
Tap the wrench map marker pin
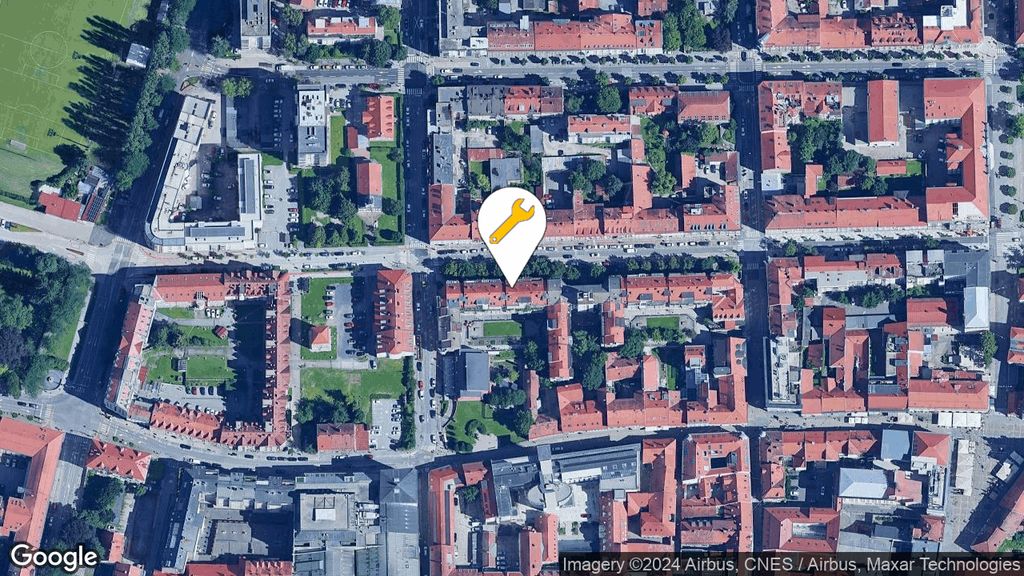[x=511, y=225]
